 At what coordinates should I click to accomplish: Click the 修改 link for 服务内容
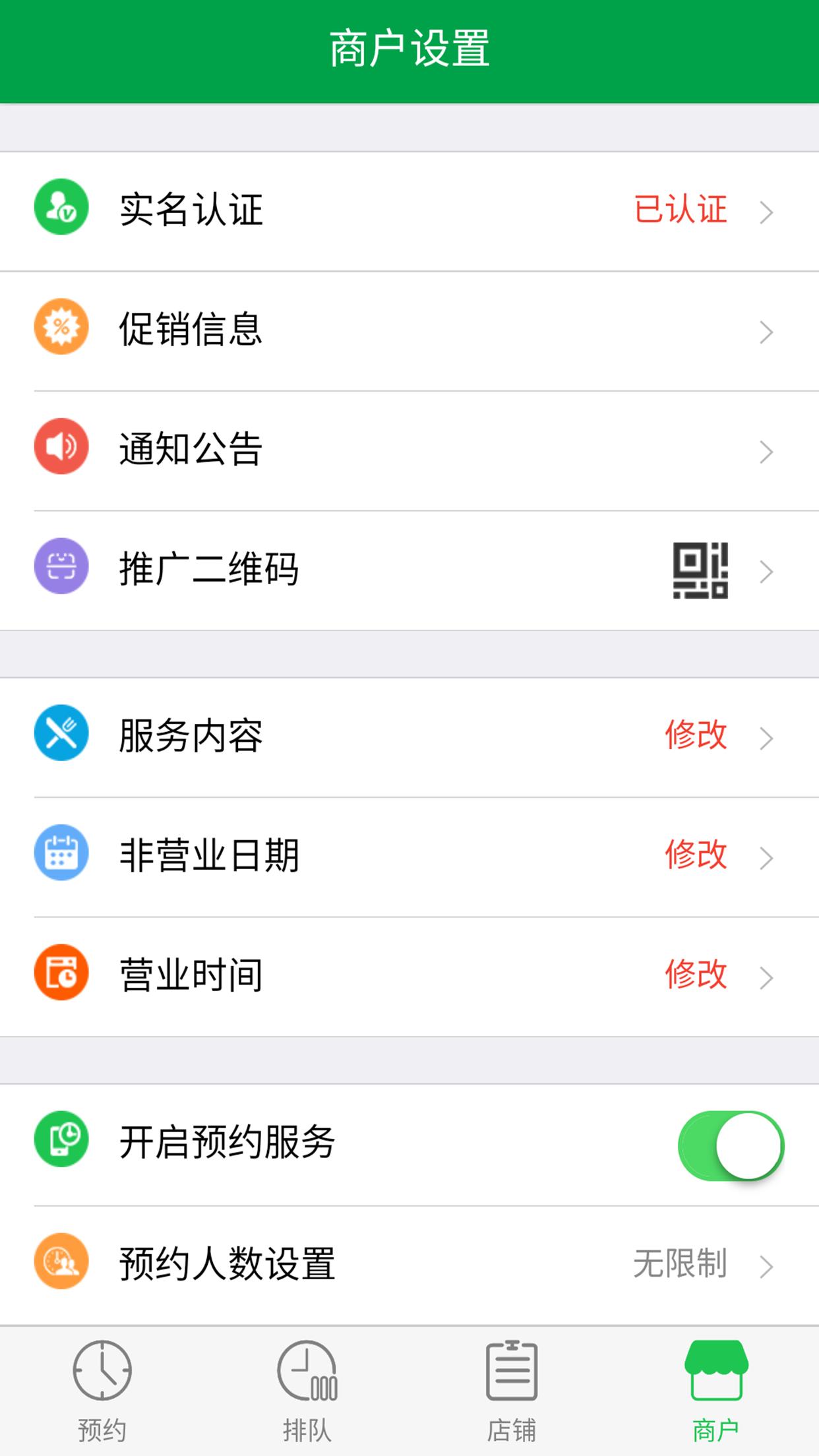point(696,734)
